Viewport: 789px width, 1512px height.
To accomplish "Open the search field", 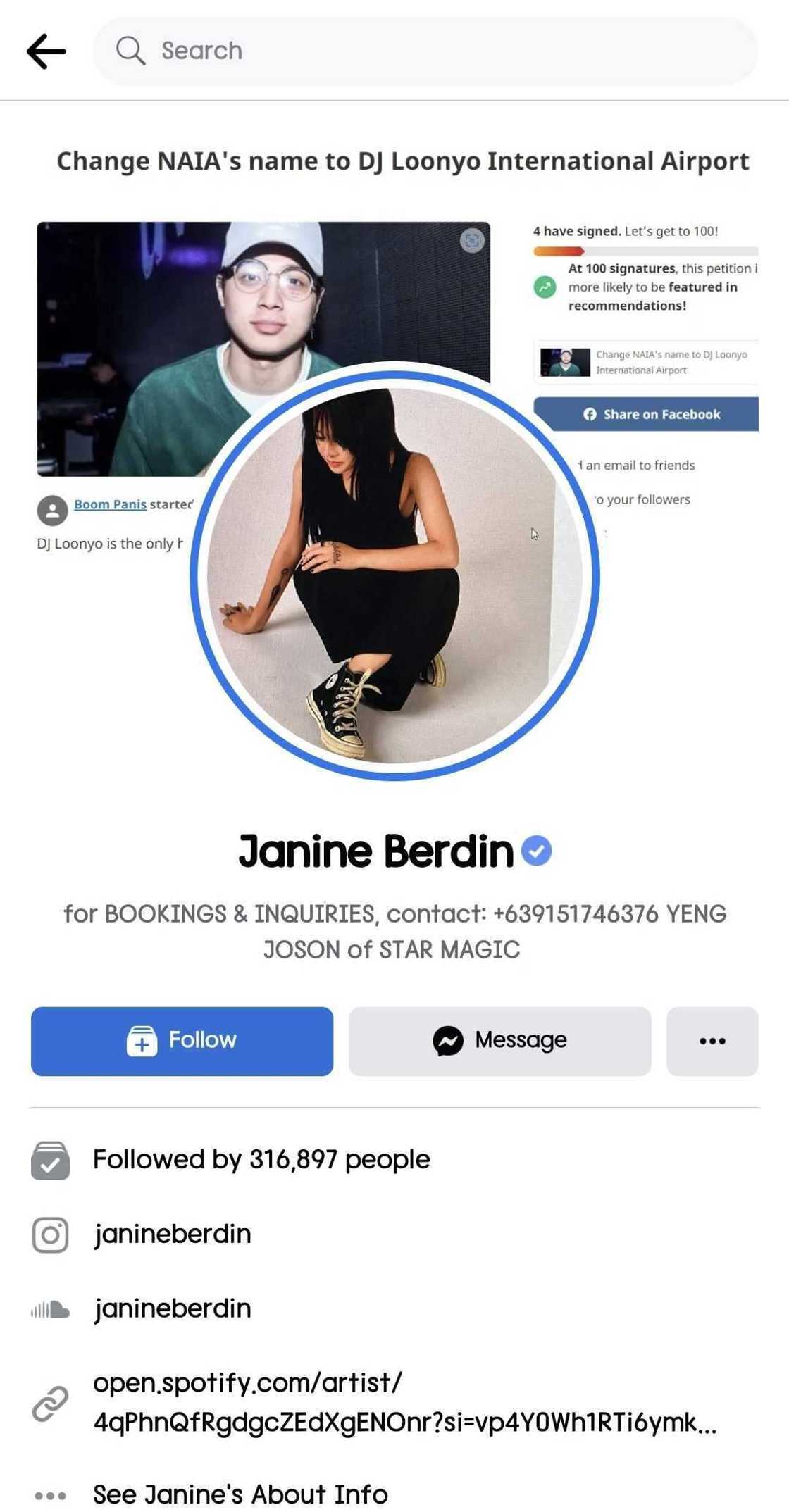I will tap(424, 51).
